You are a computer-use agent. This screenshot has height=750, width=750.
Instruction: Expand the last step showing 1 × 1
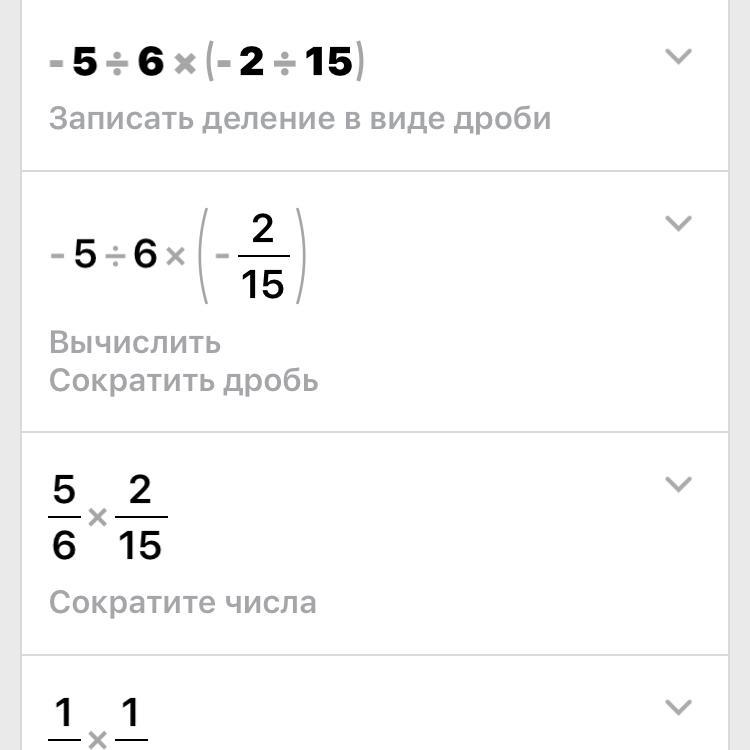tap(679, 708)
